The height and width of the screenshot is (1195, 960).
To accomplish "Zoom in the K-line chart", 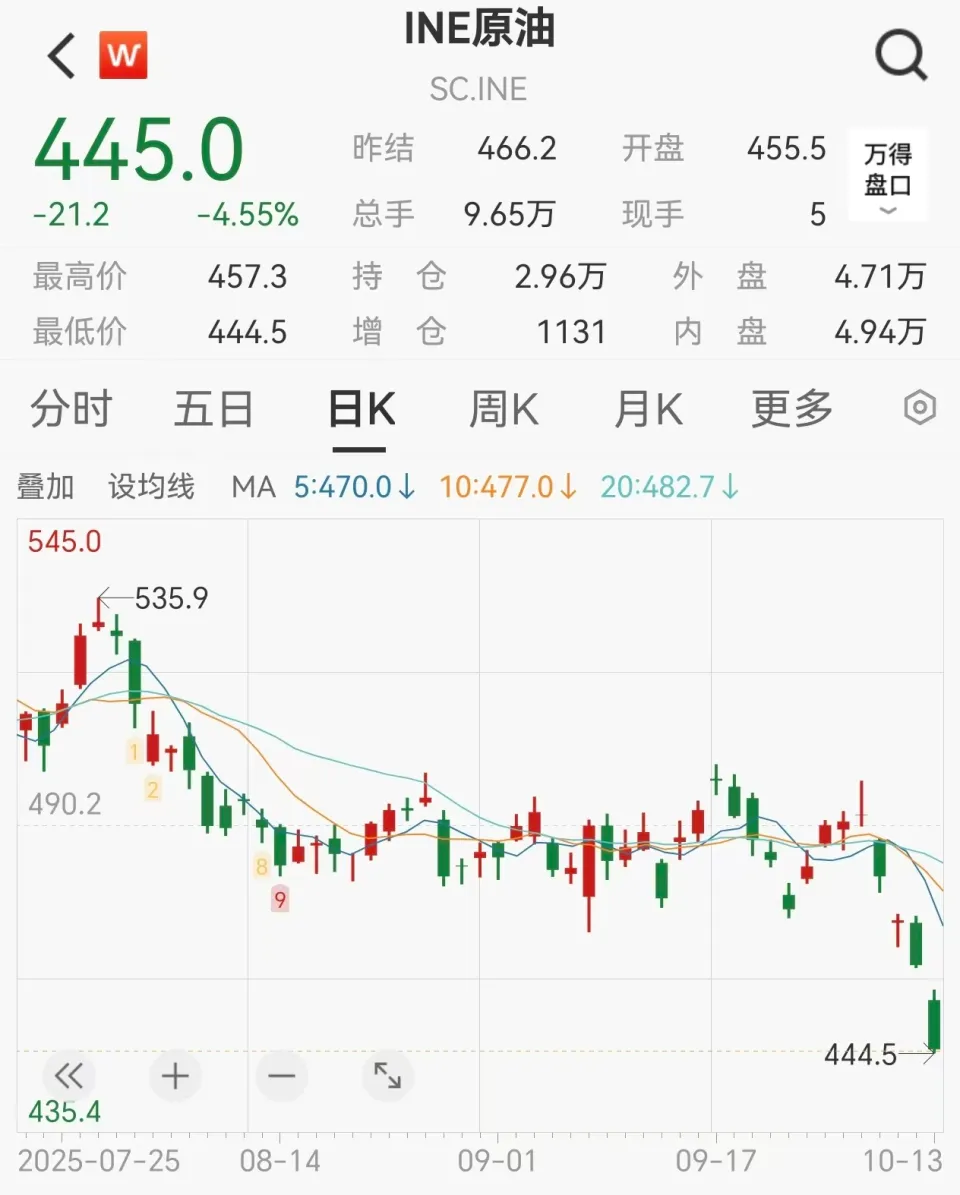I will [x=175, y=1076].
